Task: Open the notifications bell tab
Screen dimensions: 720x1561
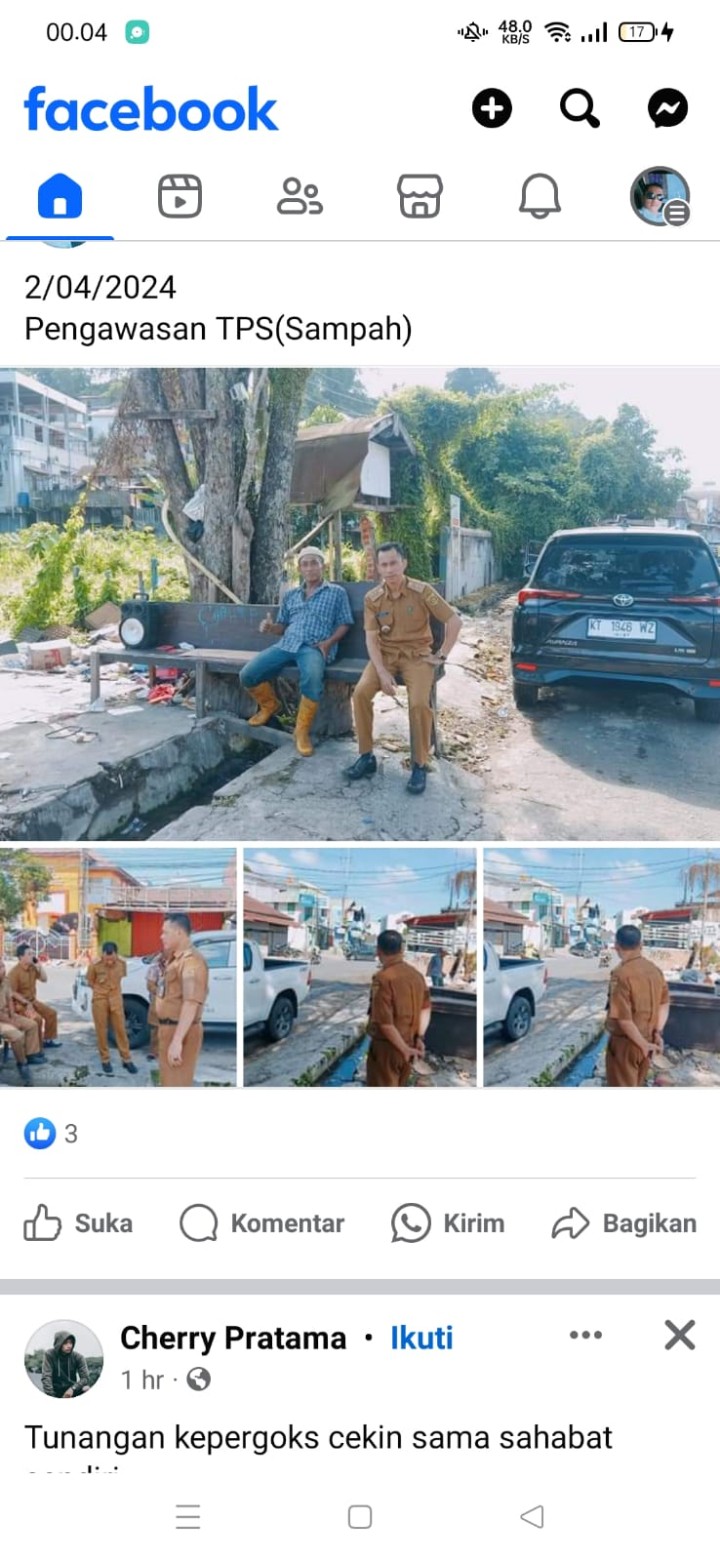Action: [x=540, y=196]
